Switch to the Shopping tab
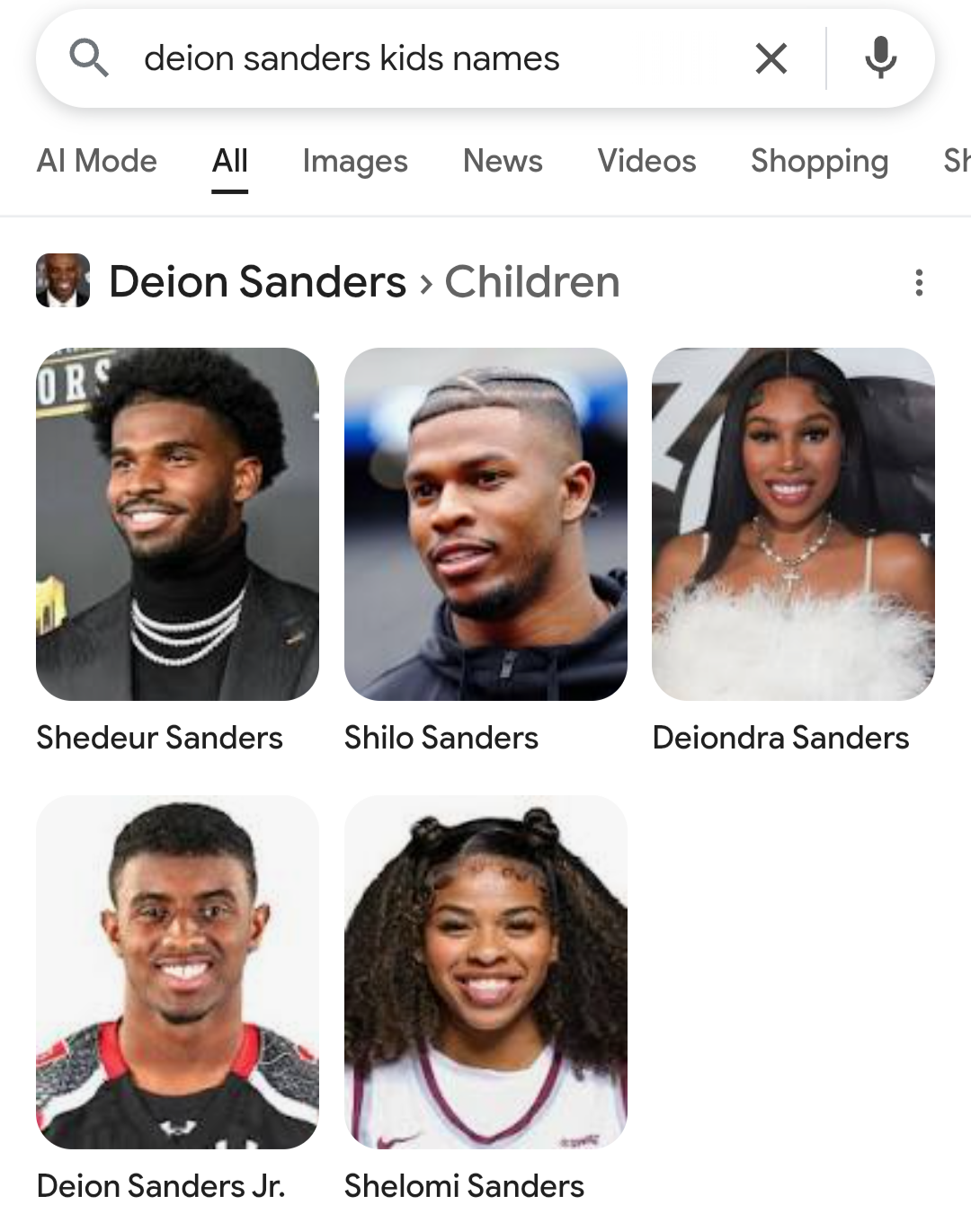 pos(819,161)
